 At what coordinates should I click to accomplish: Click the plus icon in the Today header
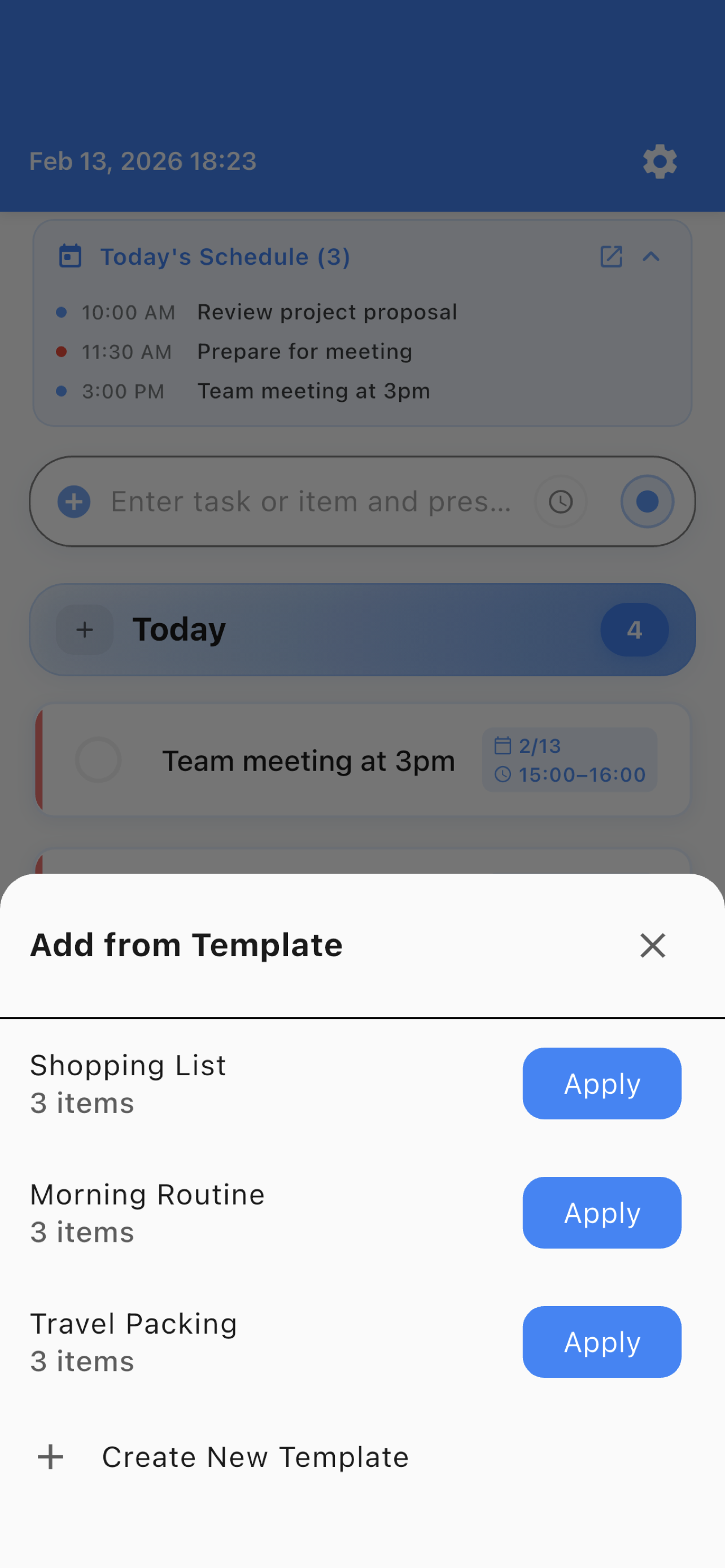pos(84,629)
